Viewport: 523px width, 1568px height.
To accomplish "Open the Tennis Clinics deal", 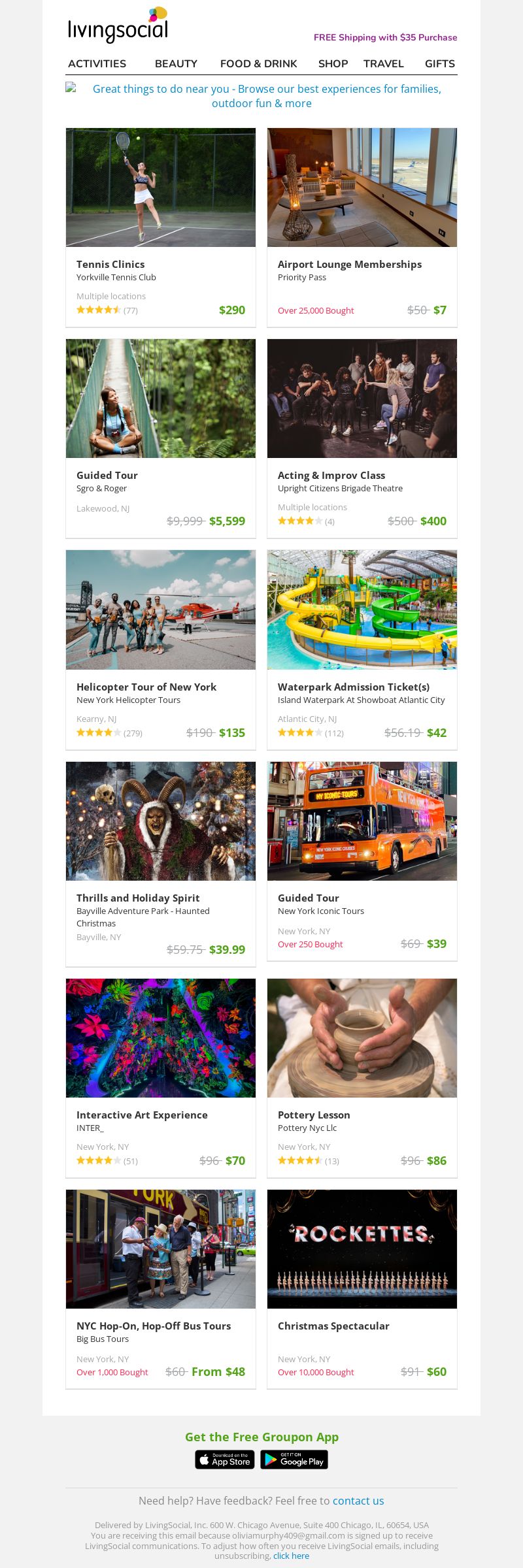I will pyautogui.click(x=110, y=265).
